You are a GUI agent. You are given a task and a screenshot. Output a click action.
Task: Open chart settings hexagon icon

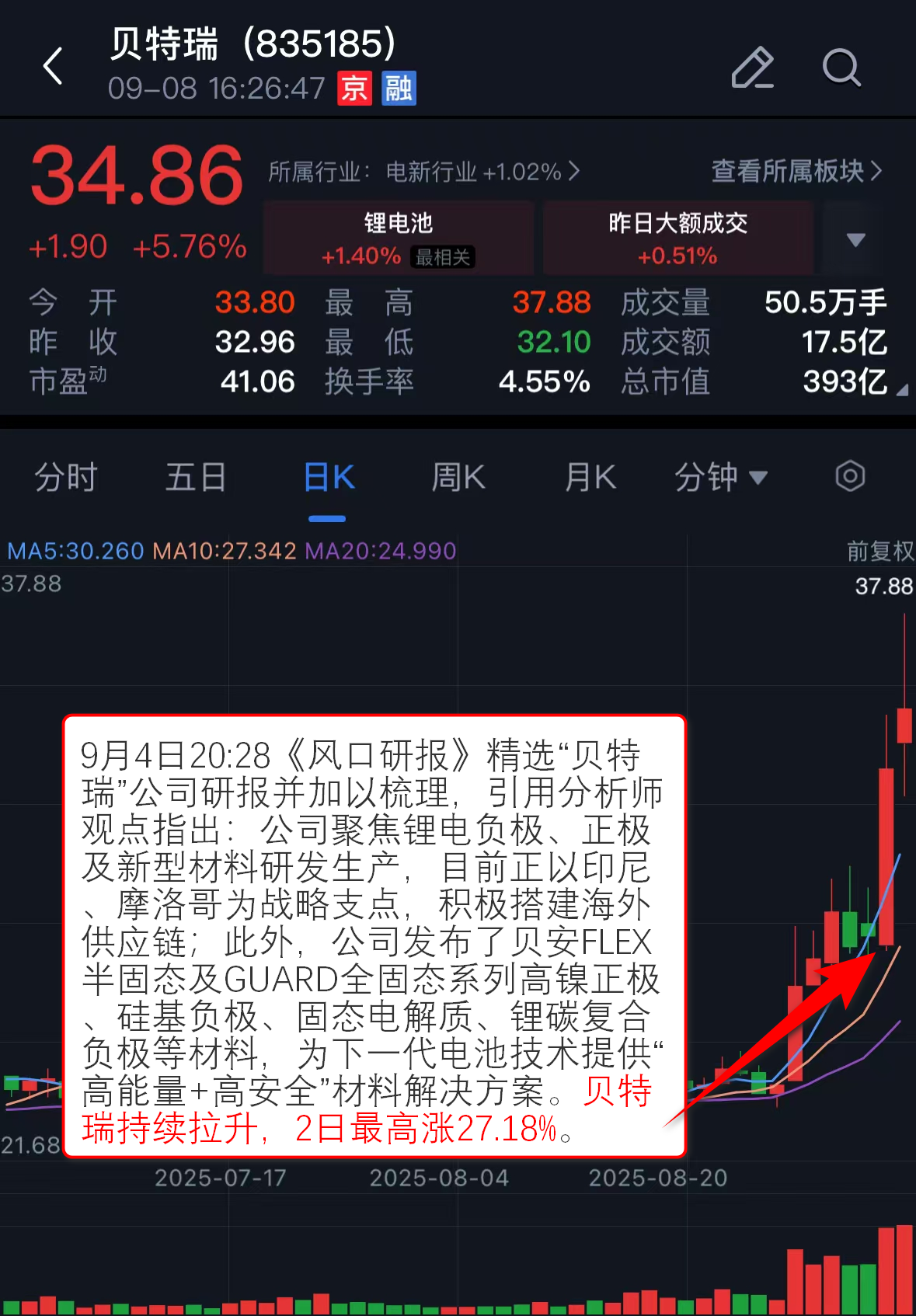850,476
